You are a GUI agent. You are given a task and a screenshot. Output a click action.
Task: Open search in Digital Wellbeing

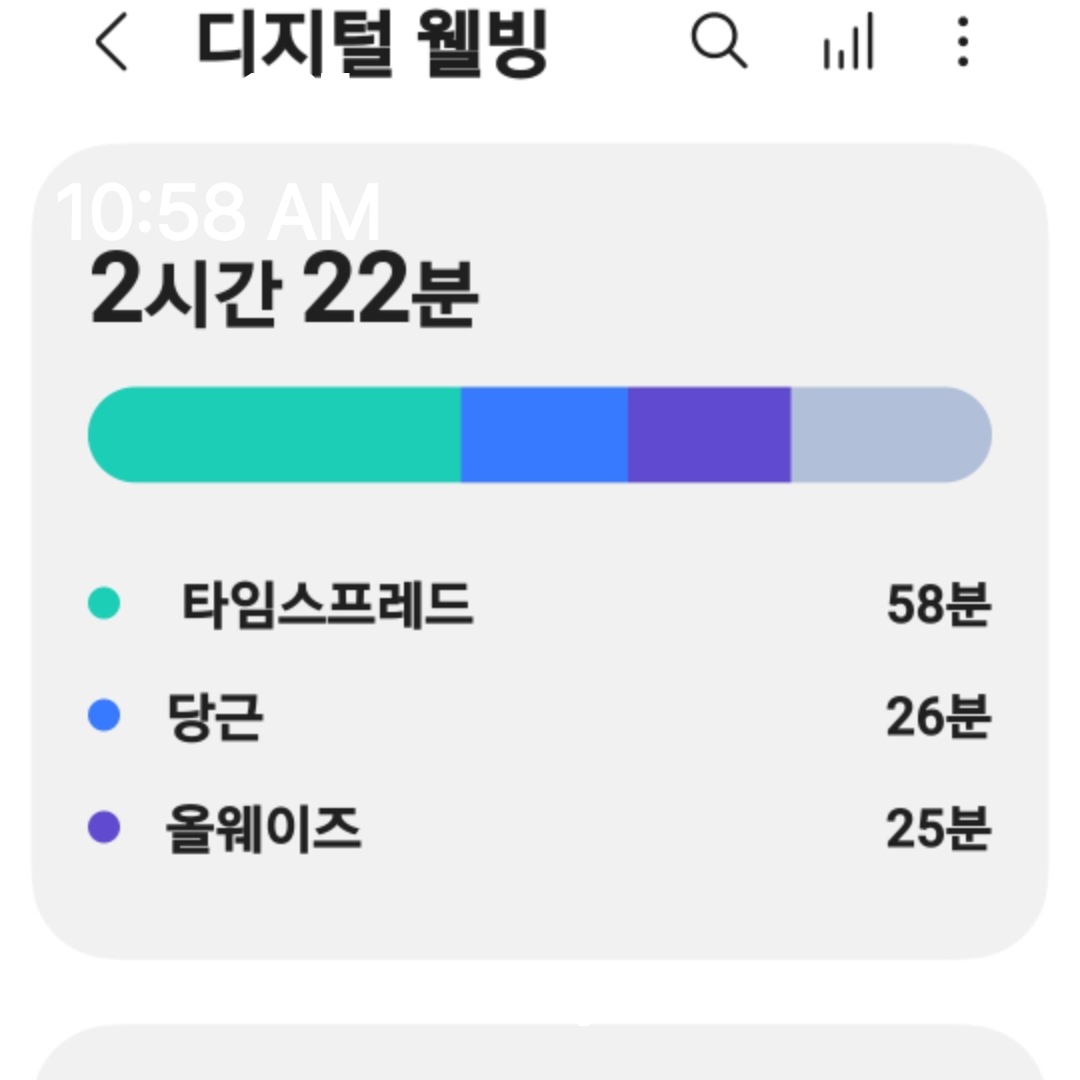(x=718, y=43)
